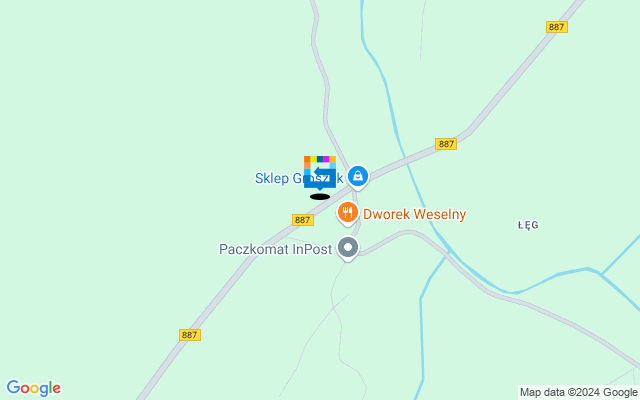The image size is (640, 400).
Task: Select the Dworek Weselny restaurant pin
Action: (347, 212)
